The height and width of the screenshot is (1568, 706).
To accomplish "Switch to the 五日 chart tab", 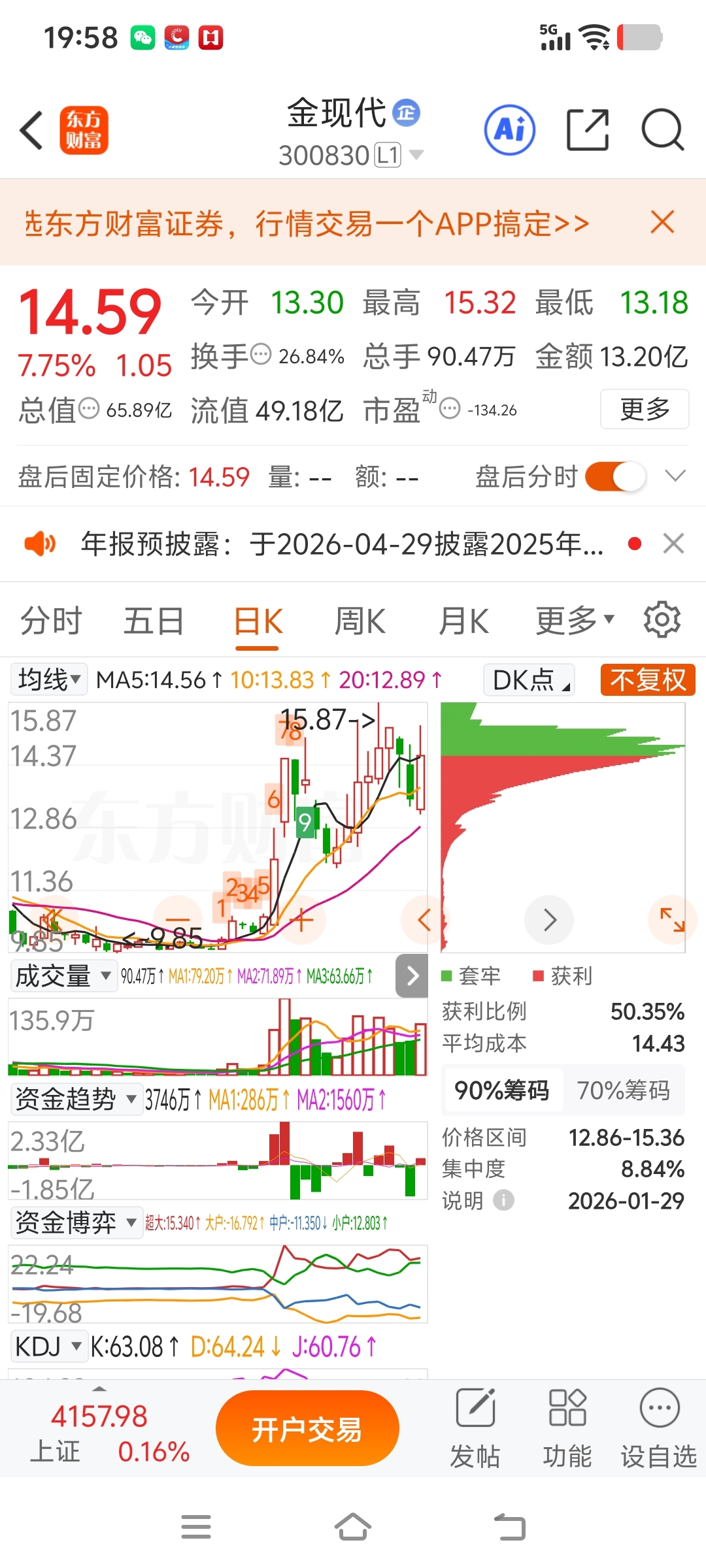I will (154, 620).
